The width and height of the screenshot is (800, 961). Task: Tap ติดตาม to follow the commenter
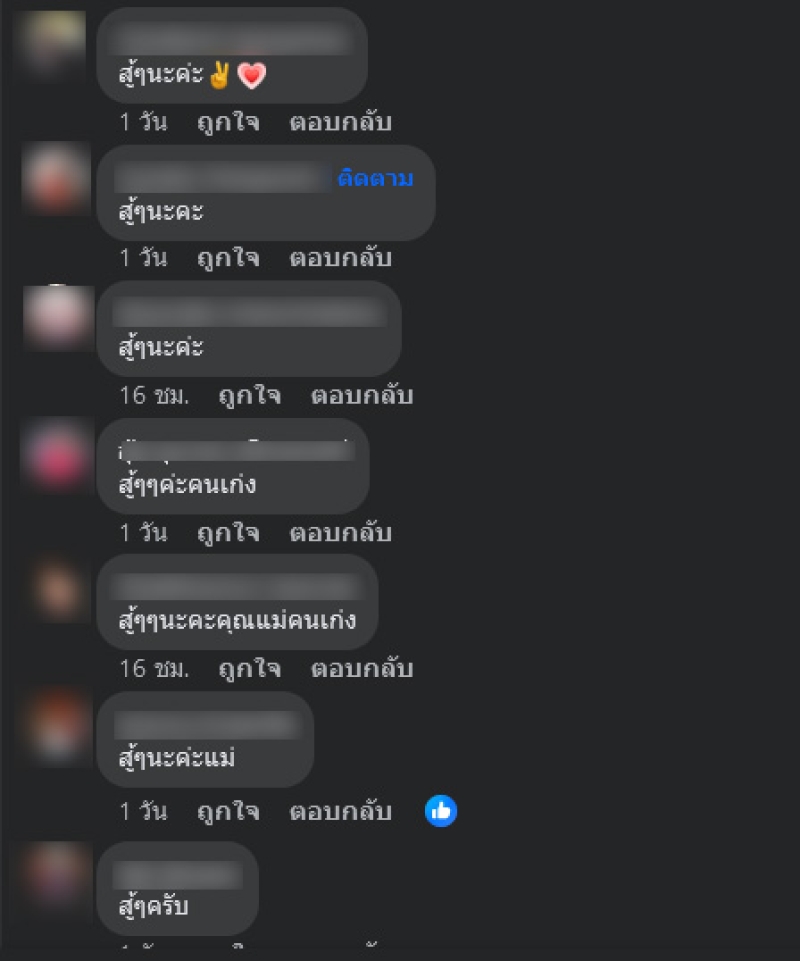point(375,179)
